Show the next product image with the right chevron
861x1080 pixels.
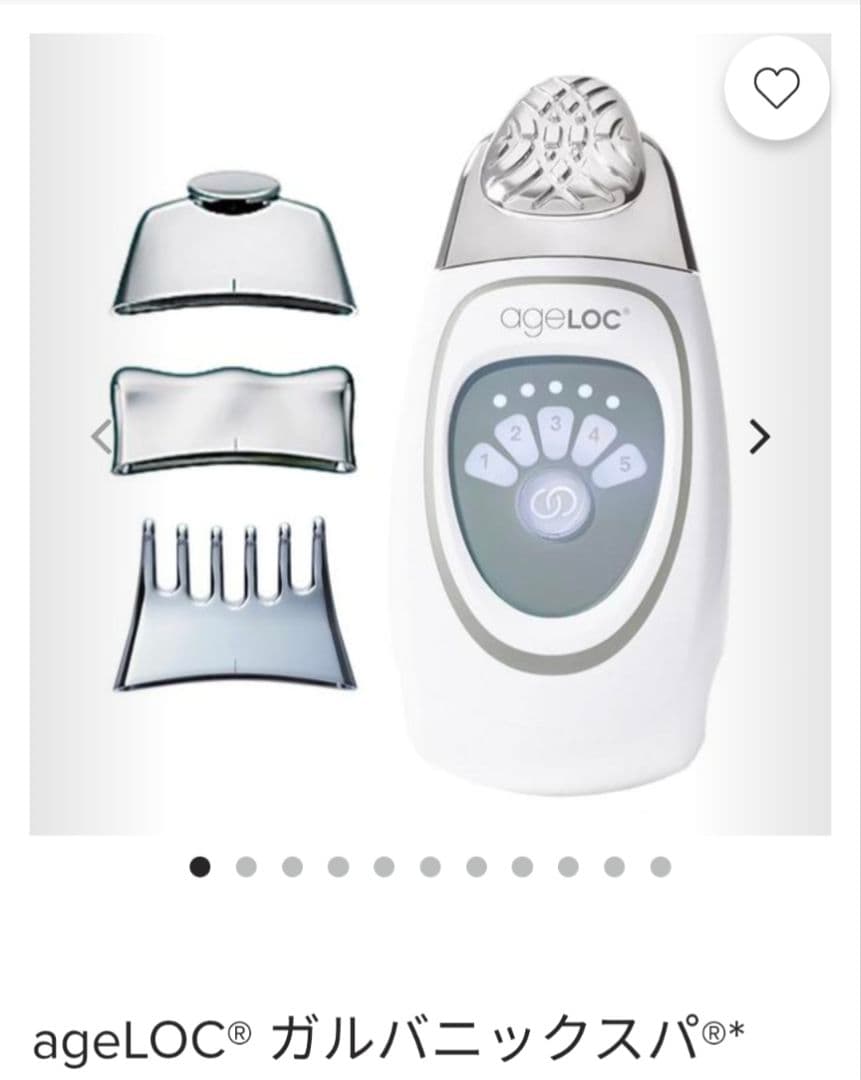pos(760,436)
